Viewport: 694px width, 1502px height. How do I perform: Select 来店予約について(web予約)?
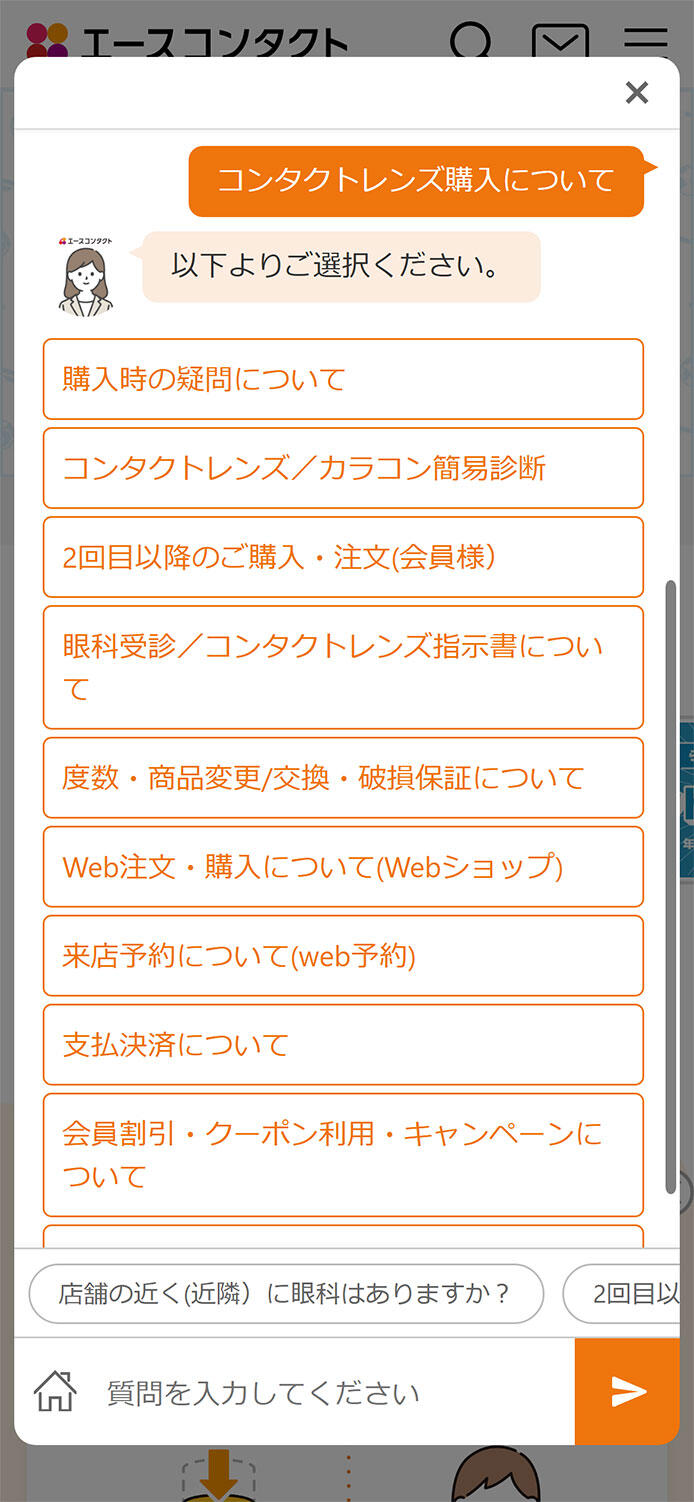pyautogui.click(x=343, y=956)
